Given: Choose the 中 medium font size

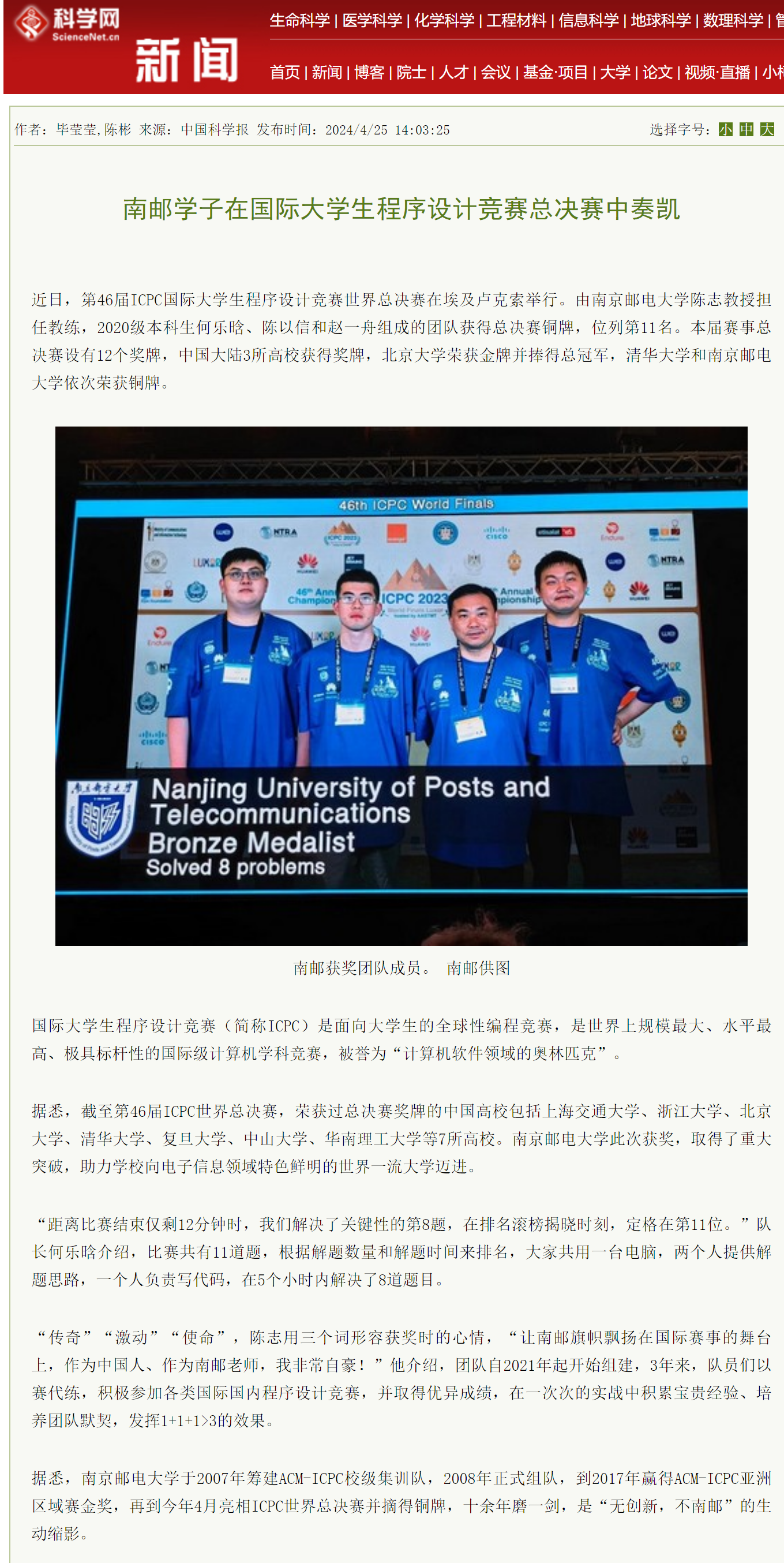Looking at the screenshot, I should [x=746, y=129].
